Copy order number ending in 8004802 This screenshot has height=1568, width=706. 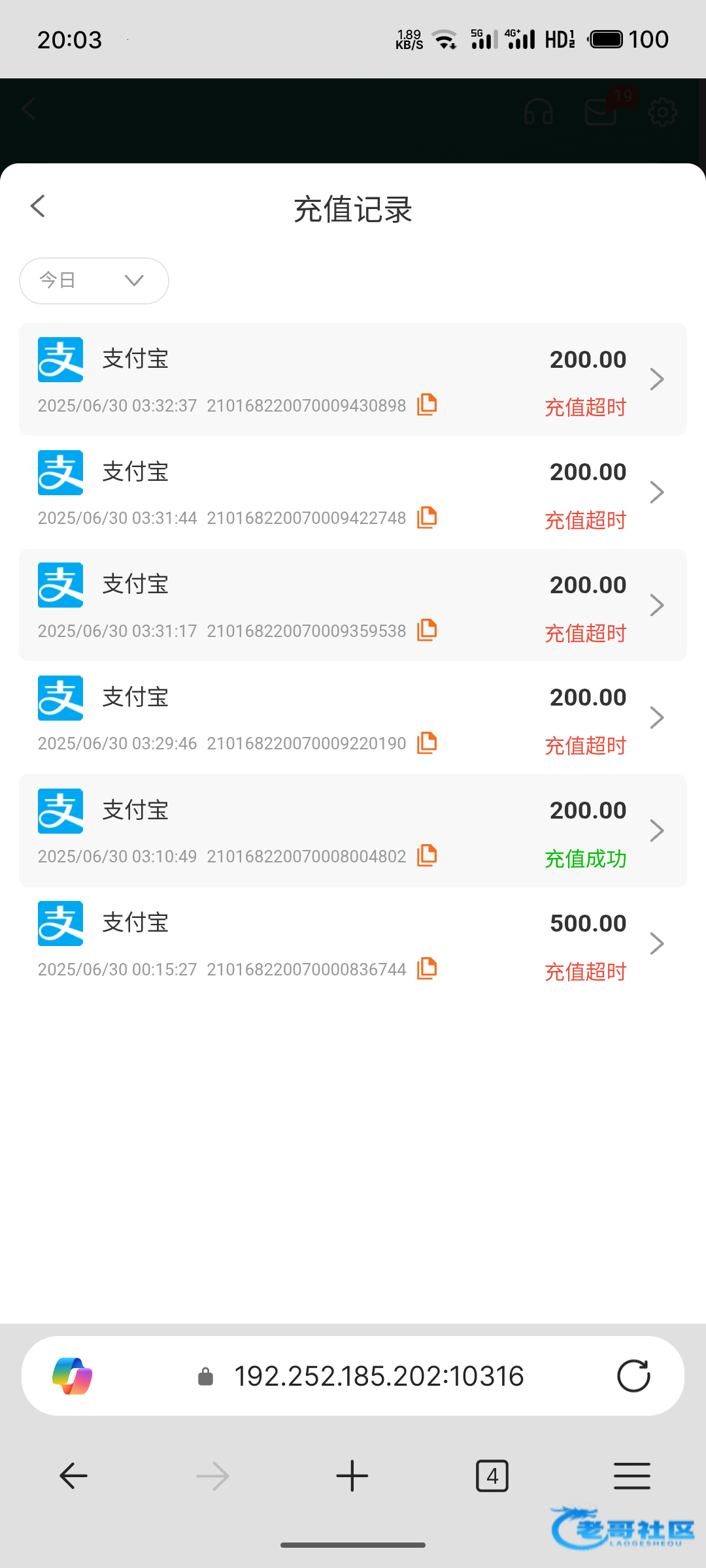pyautogui.click(x=427, y=855)
